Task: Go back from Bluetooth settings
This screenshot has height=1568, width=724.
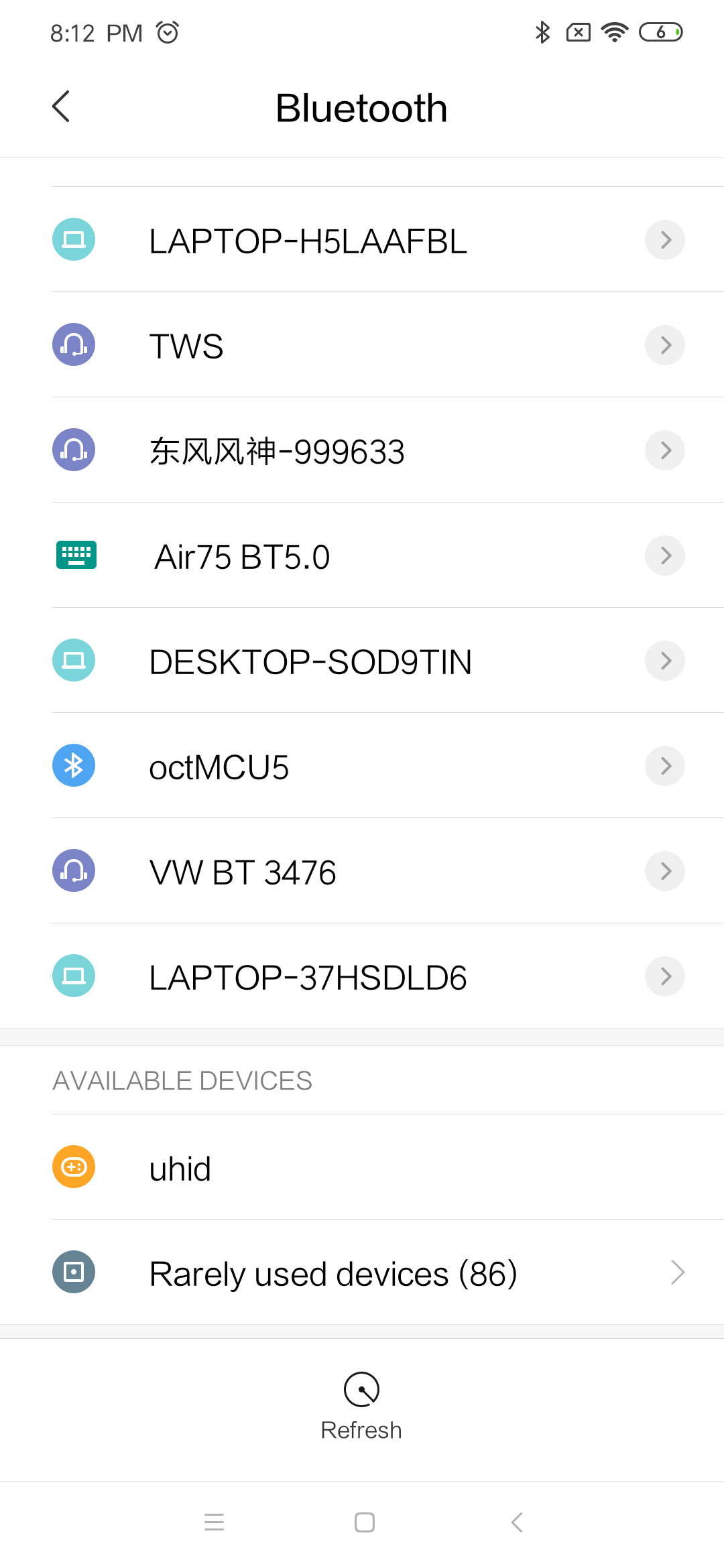Action: point(61,107)
